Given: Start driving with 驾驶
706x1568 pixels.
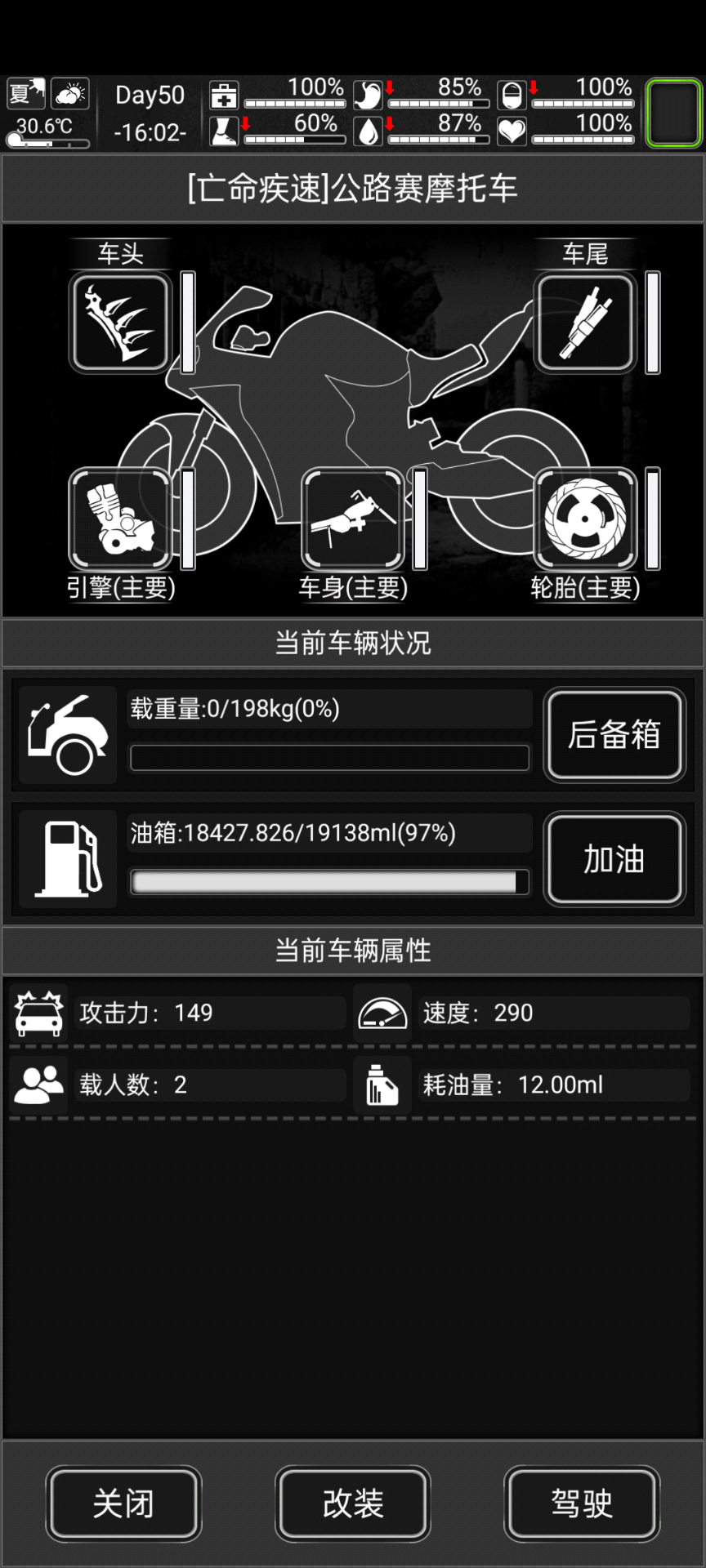Looking at the screenshot, I should tap(582, 1503).
